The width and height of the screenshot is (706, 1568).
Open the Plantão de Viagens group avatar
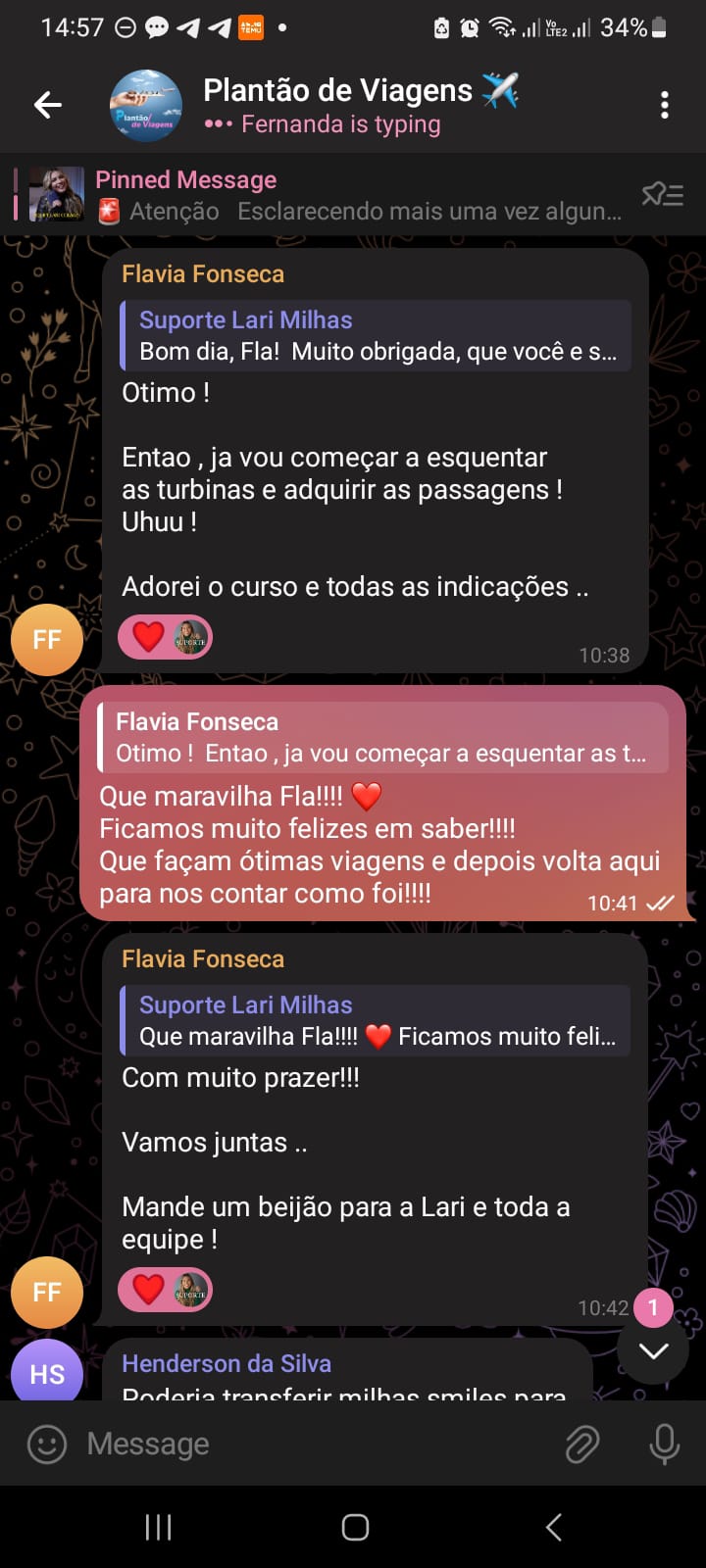(145, 105)
